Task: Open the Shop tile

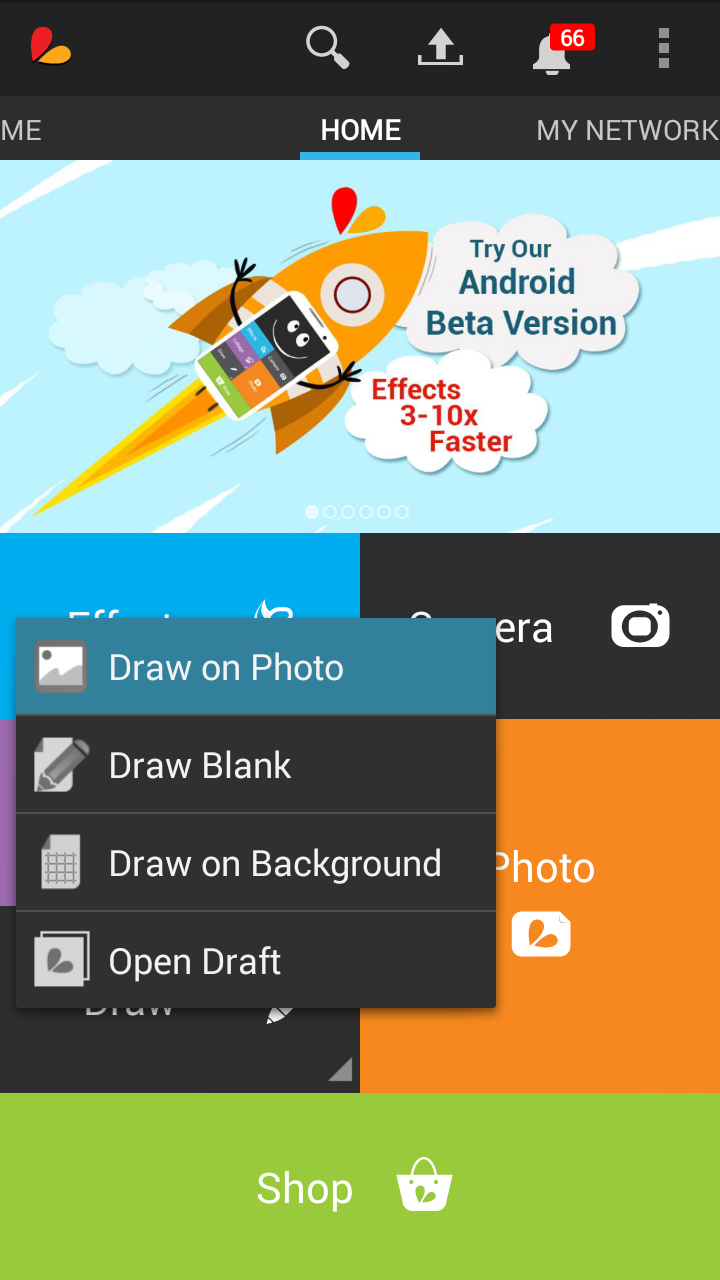Action: 360,1187
